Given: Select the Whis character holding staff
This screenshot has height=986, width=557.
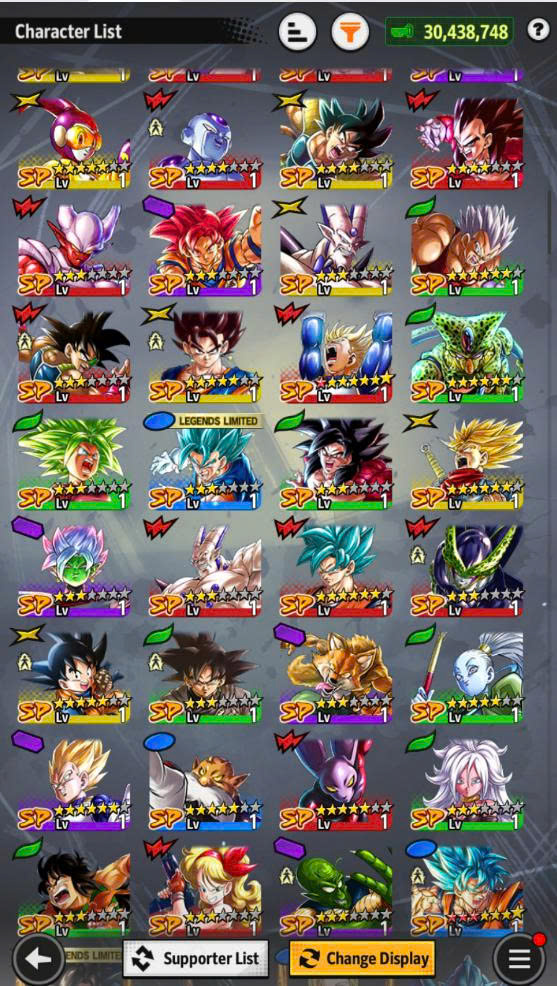Looking at the screenshot, I should 467,675.
